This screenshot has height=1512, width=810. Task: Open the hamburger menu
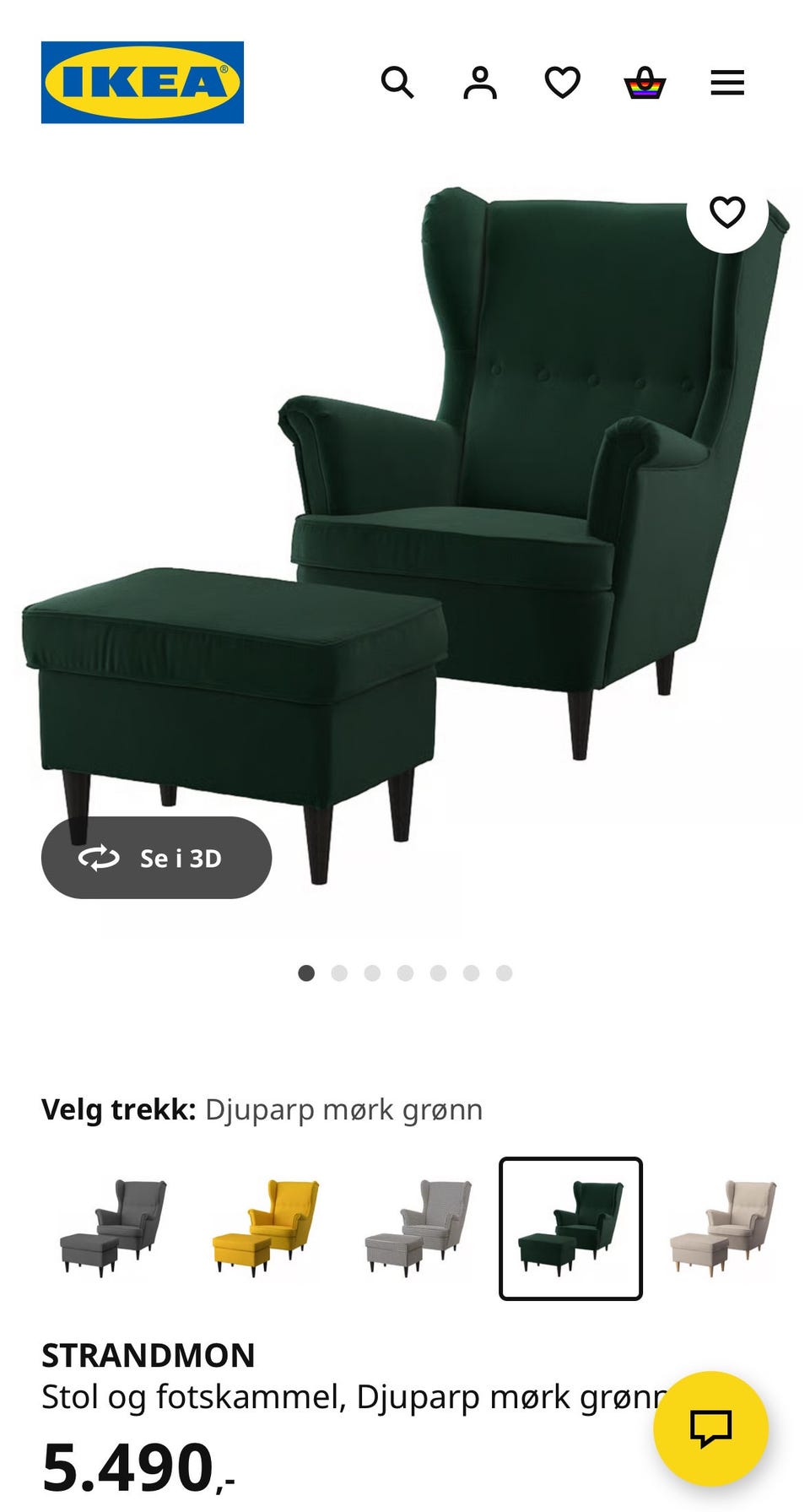(727, 83)
